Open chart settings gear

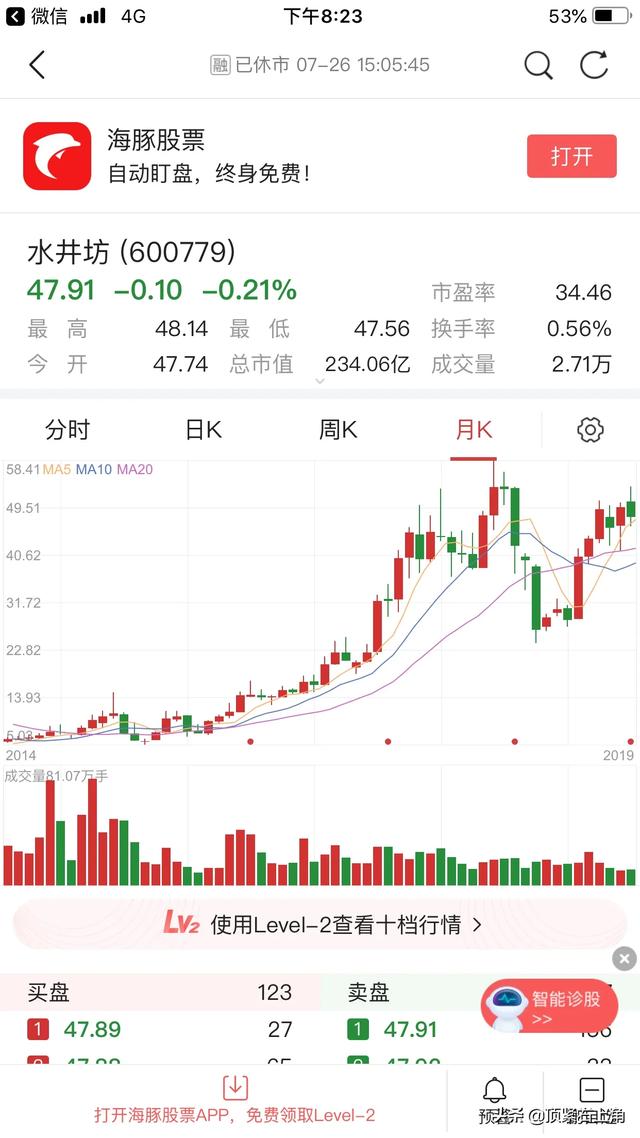(x=590, y=430)
